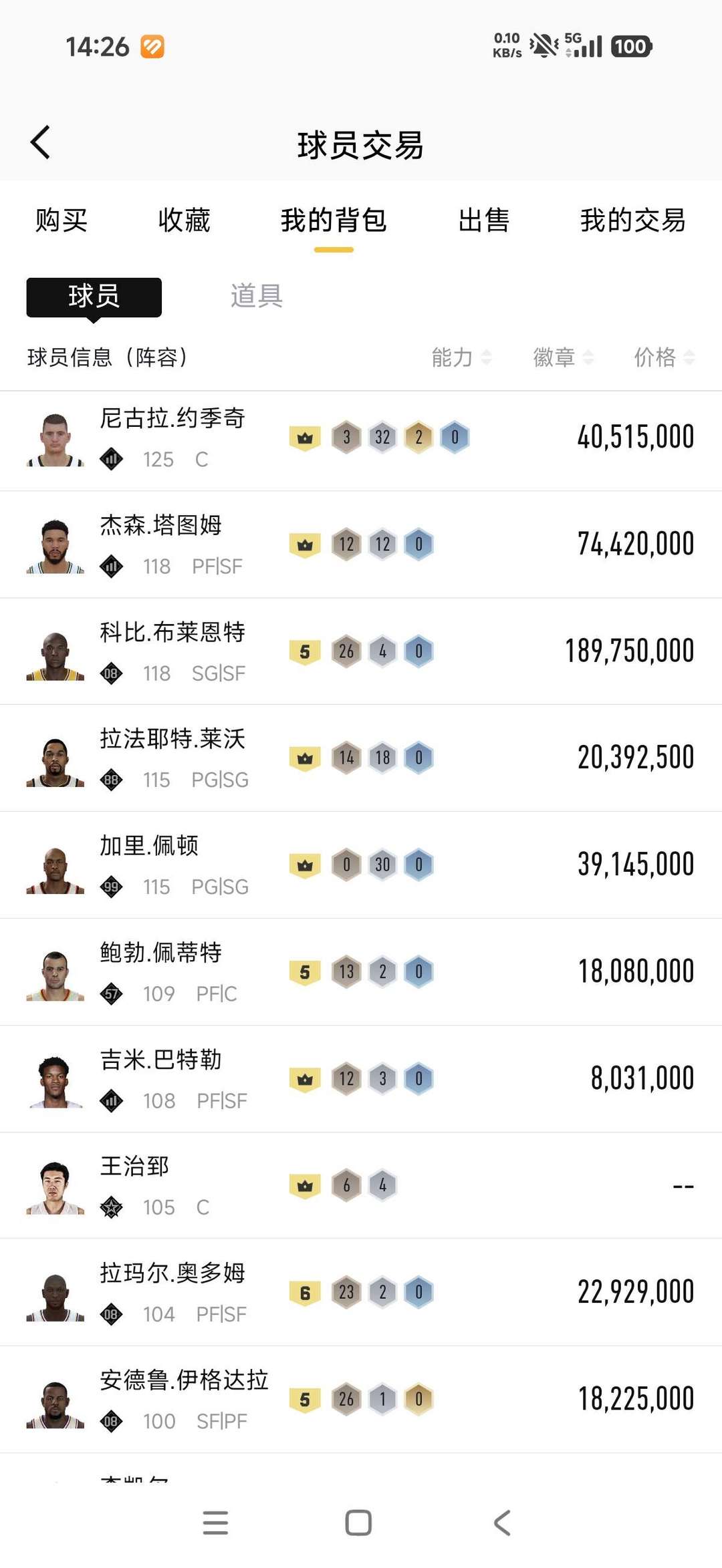Sort the list by 价格
The height and width of the screenshot is (1568, 722).
point(664,357)
